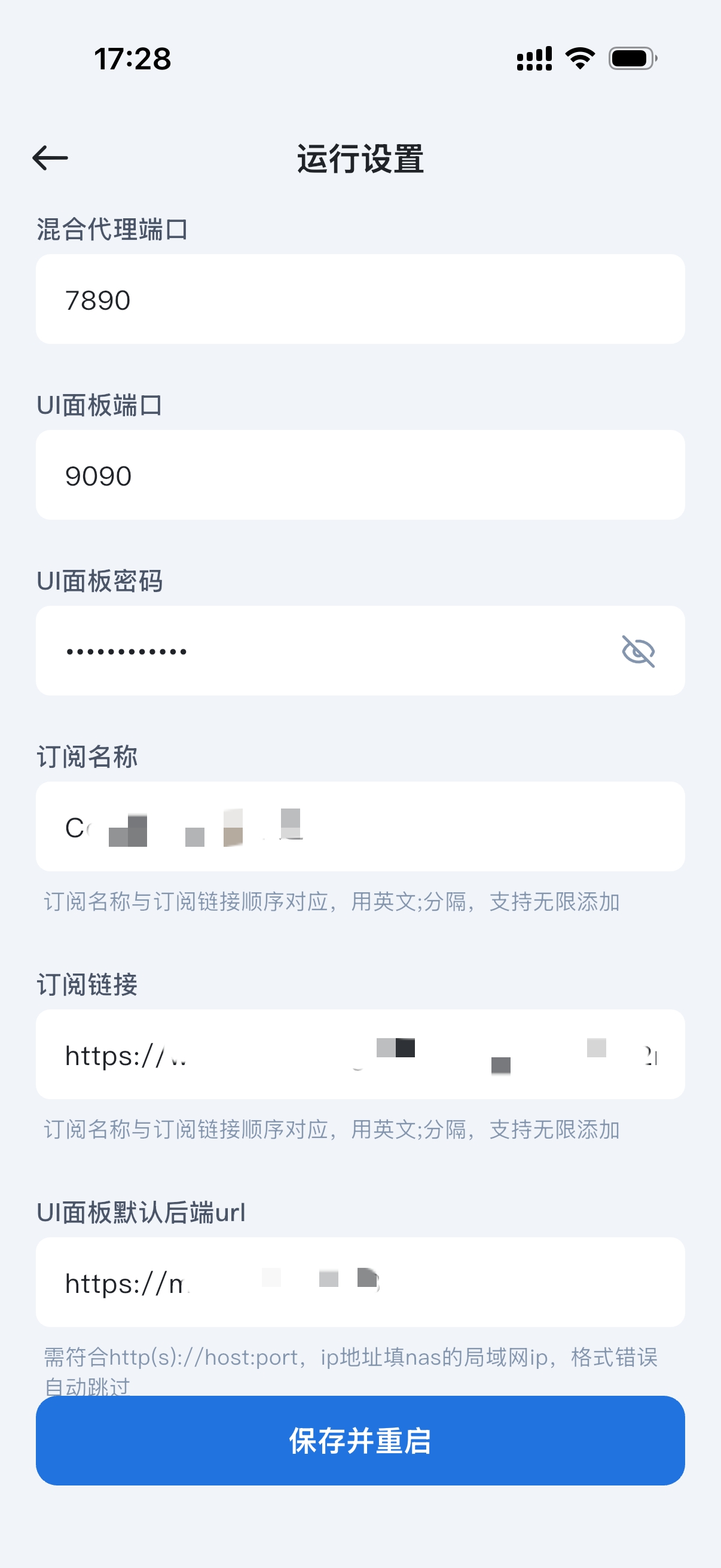This screenshot has width=721, height=1568.
Task: Click inside the UI面板密码 password field
Action: [304, 650]
